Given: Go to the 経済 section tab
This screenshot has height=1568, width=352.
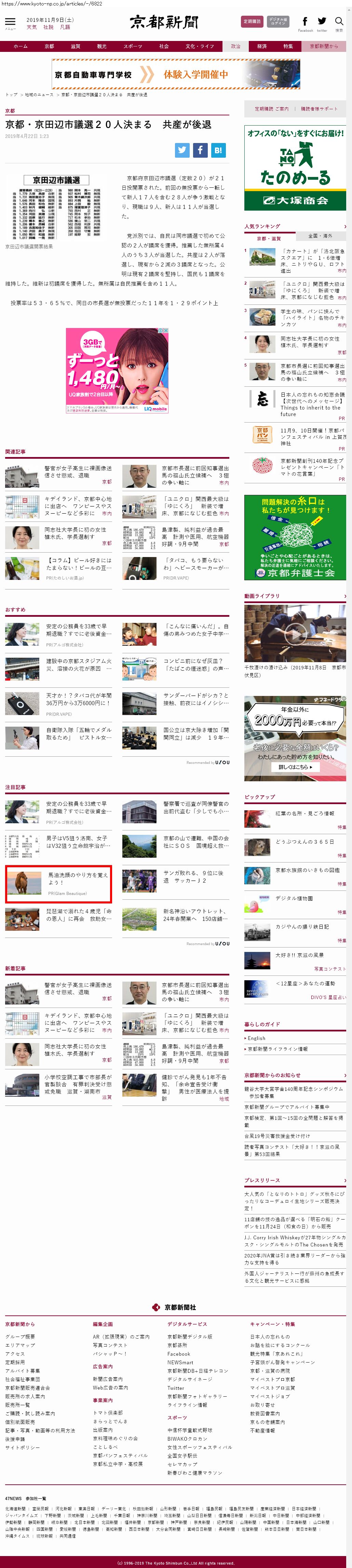Looking at the screenshot, I should pyautogui.click(x=262, y=46).
